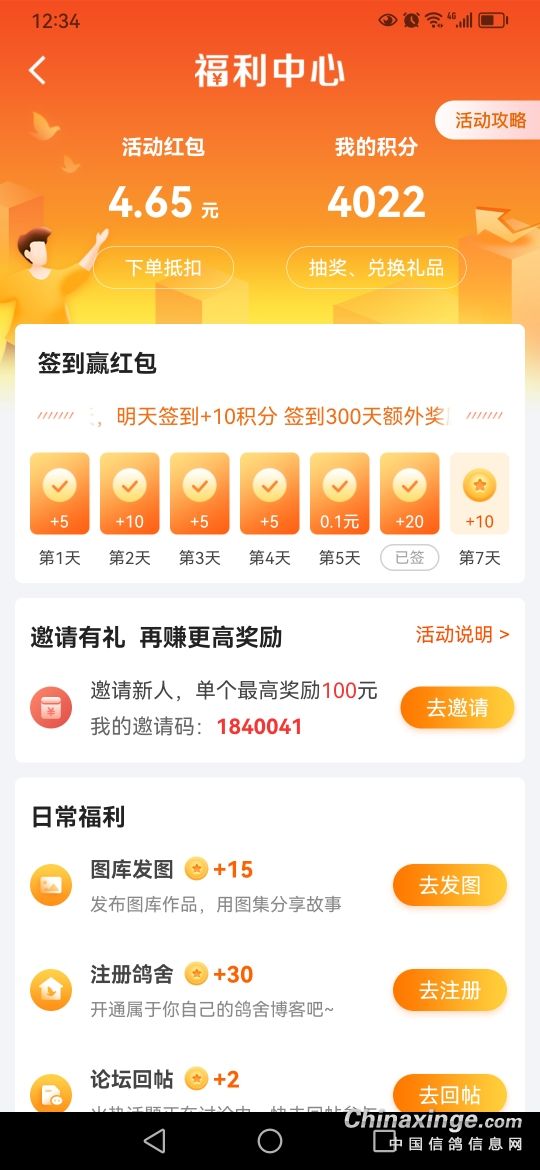This screenshot has height=1170, width=540.
Task: Go back from 福利中心
Action: (37, 71)
